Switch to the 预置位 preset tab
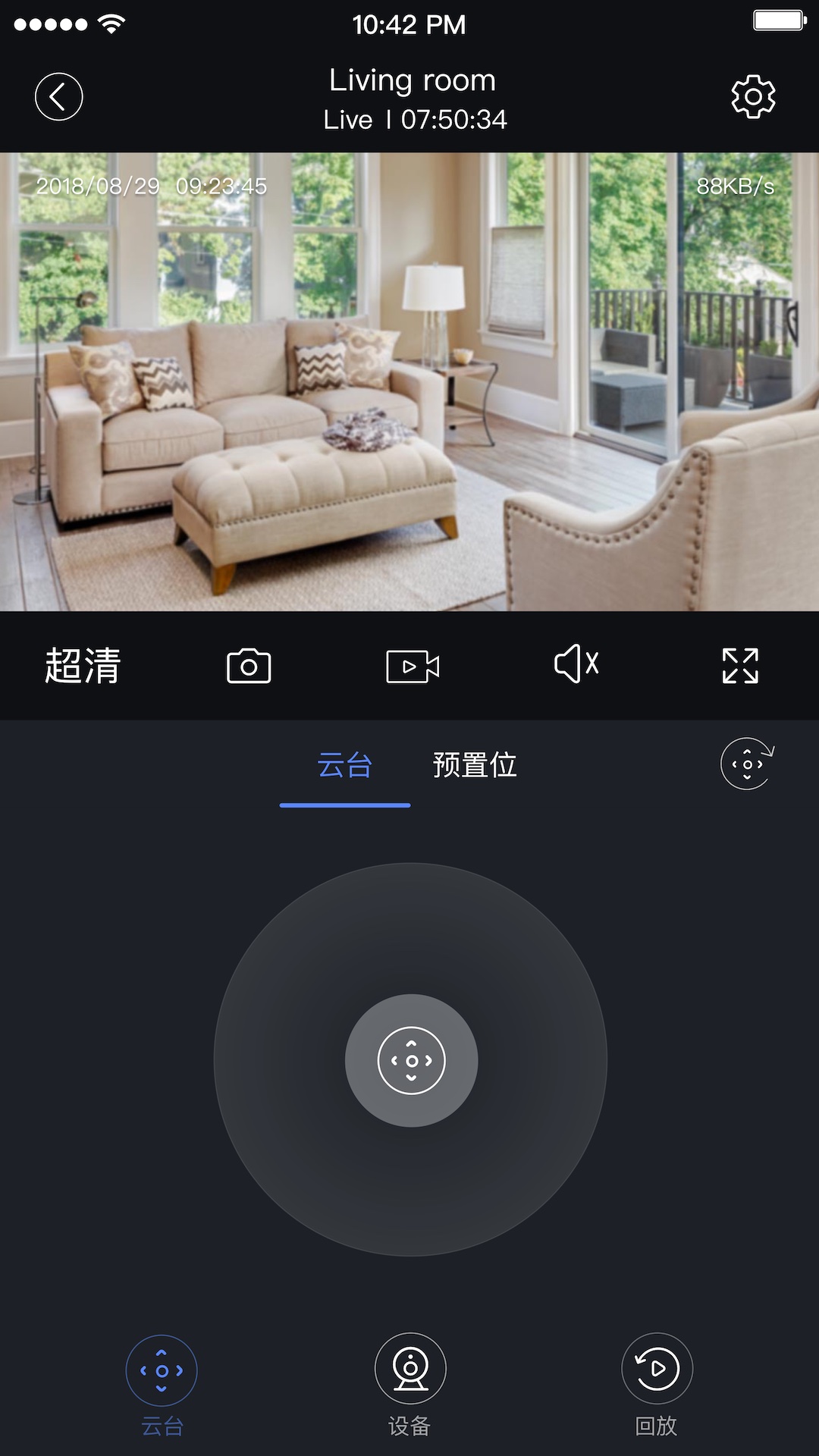Viewport: 819px width, 1456px height. point(475,766)
